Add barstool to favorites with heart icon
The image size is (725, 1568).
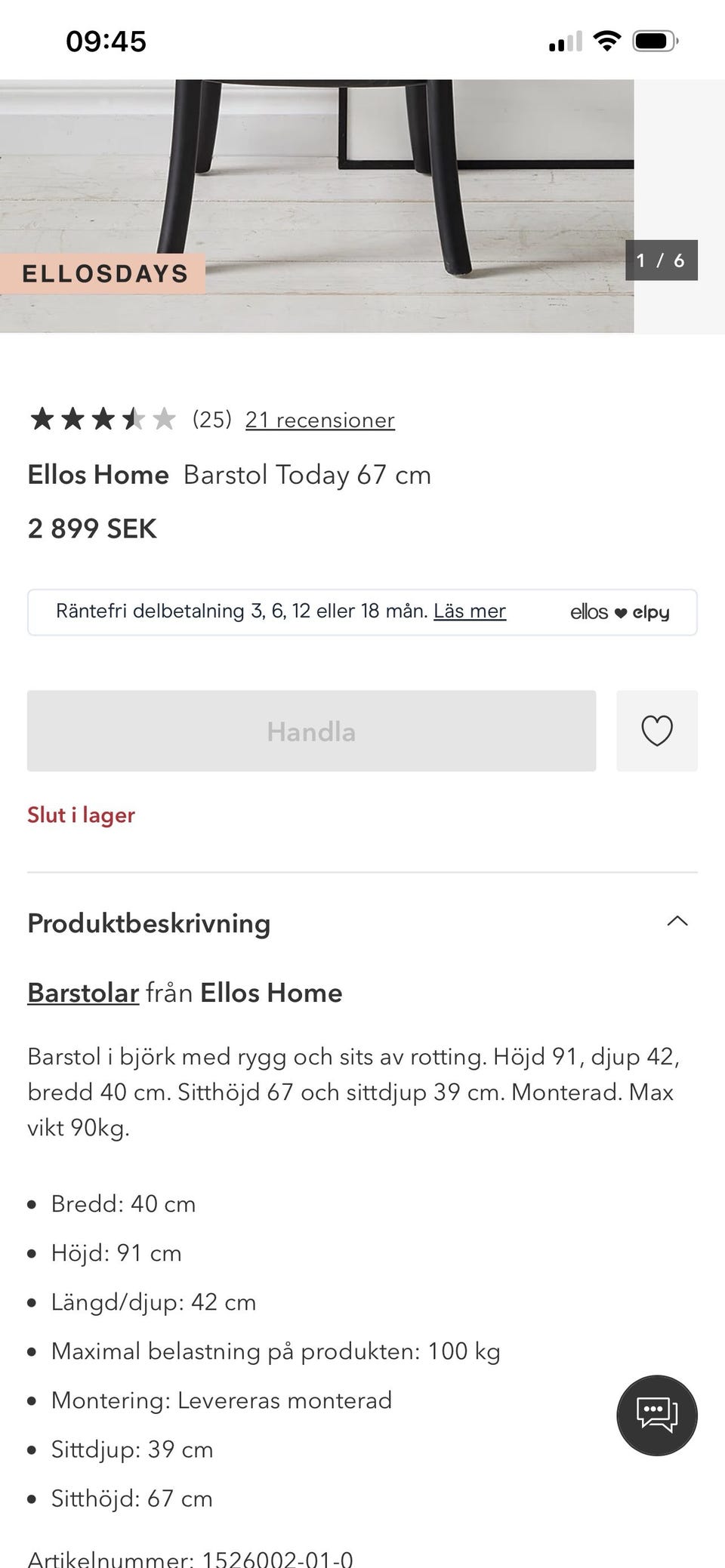tap(657, 731)
